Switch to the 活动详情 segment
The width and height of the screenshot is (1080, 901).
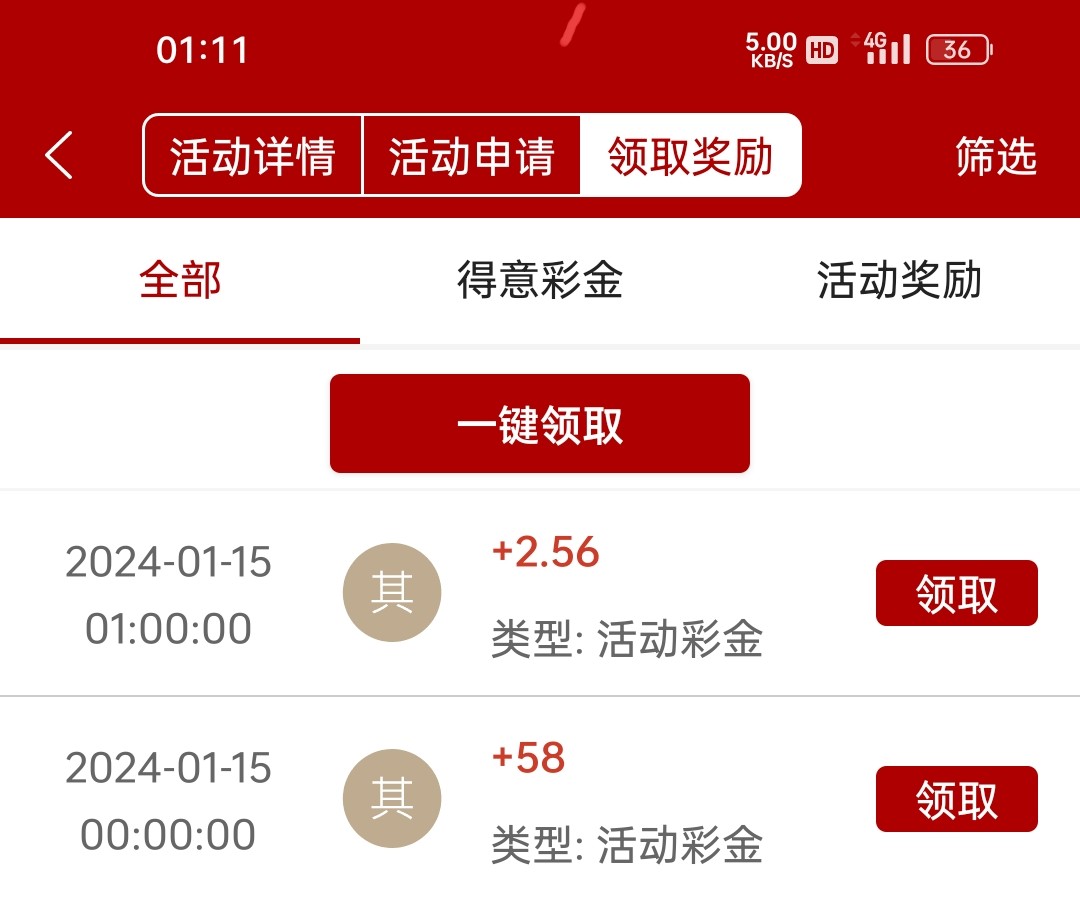(252, 156)
